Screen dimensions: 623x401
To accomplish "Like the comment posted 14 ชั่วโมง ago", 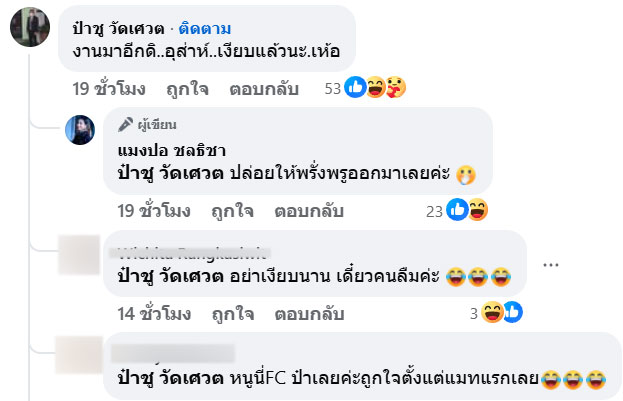I will pyautogui.click(x=232, y=313).
